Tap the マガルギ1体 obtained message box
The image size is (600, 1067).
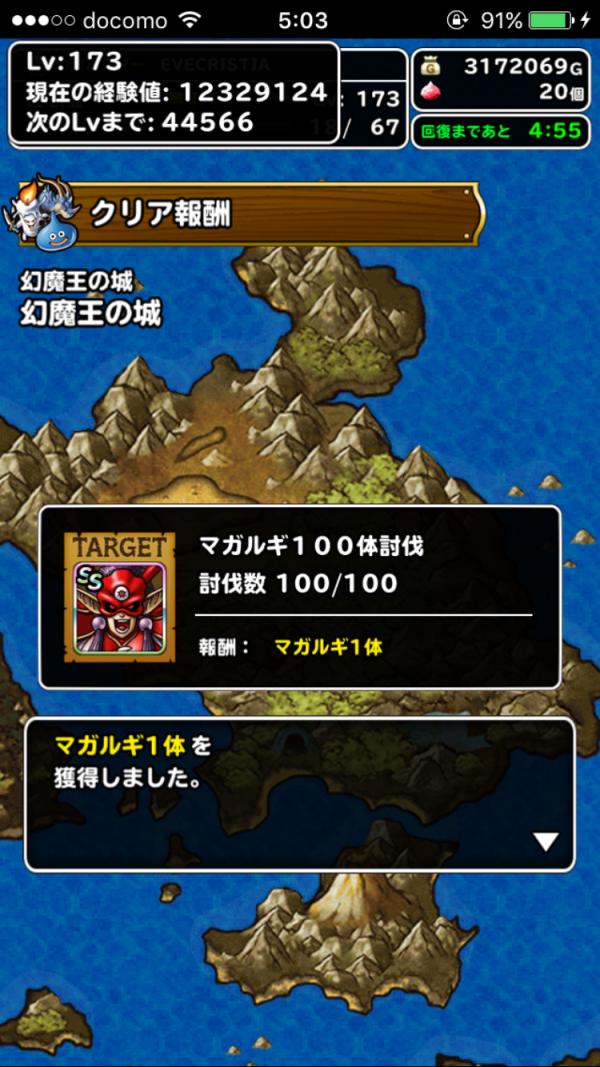300,793
